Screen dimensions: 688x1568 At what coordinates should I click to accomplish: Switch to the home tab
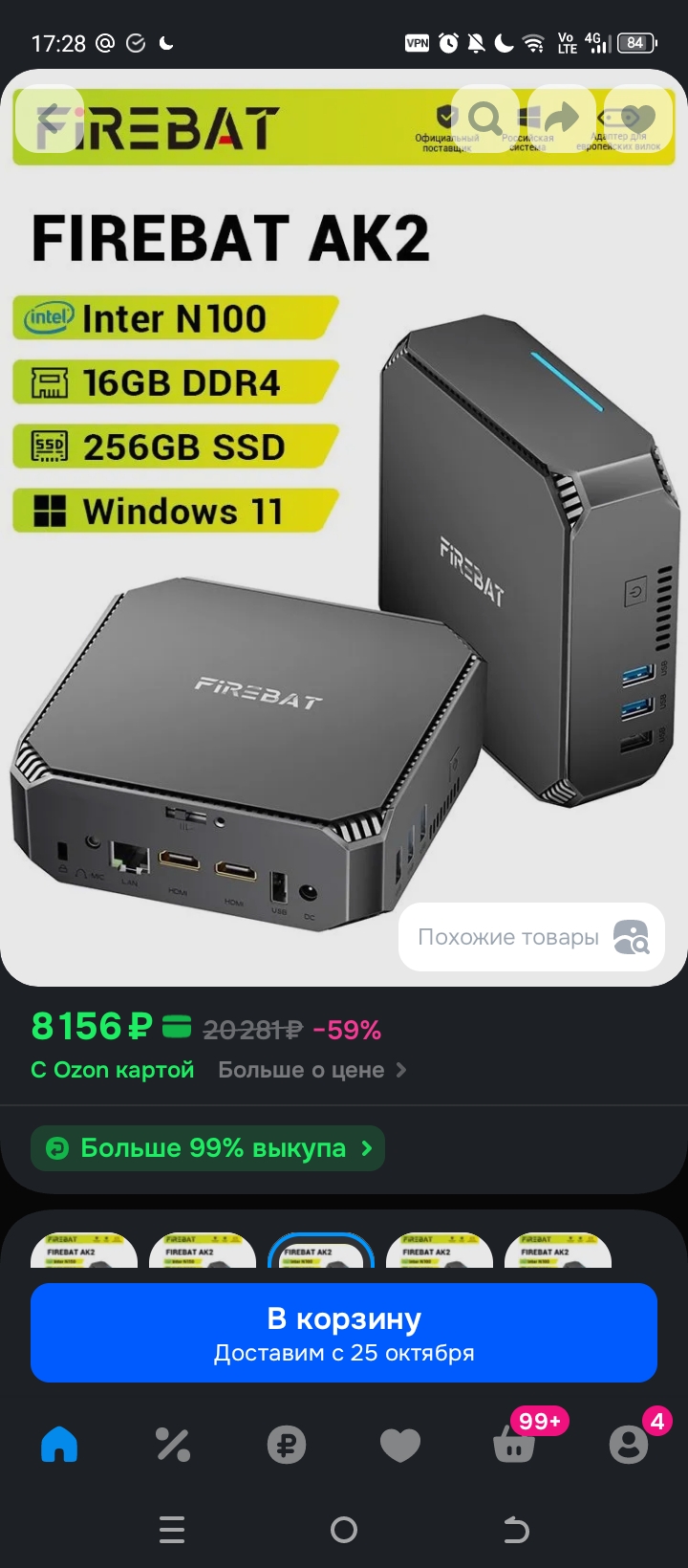(x=59, y=1444)
